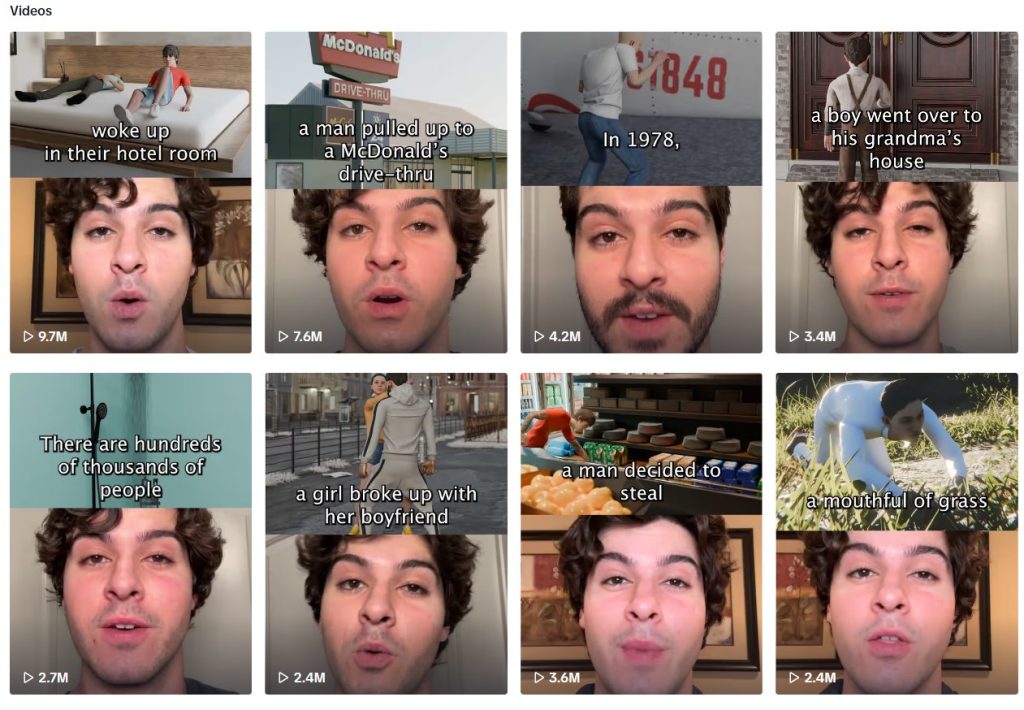Open the 'a man decided to steal' video
This screenshot has height=710, width=1024.
pyautogui.click(x=641, y=533)
